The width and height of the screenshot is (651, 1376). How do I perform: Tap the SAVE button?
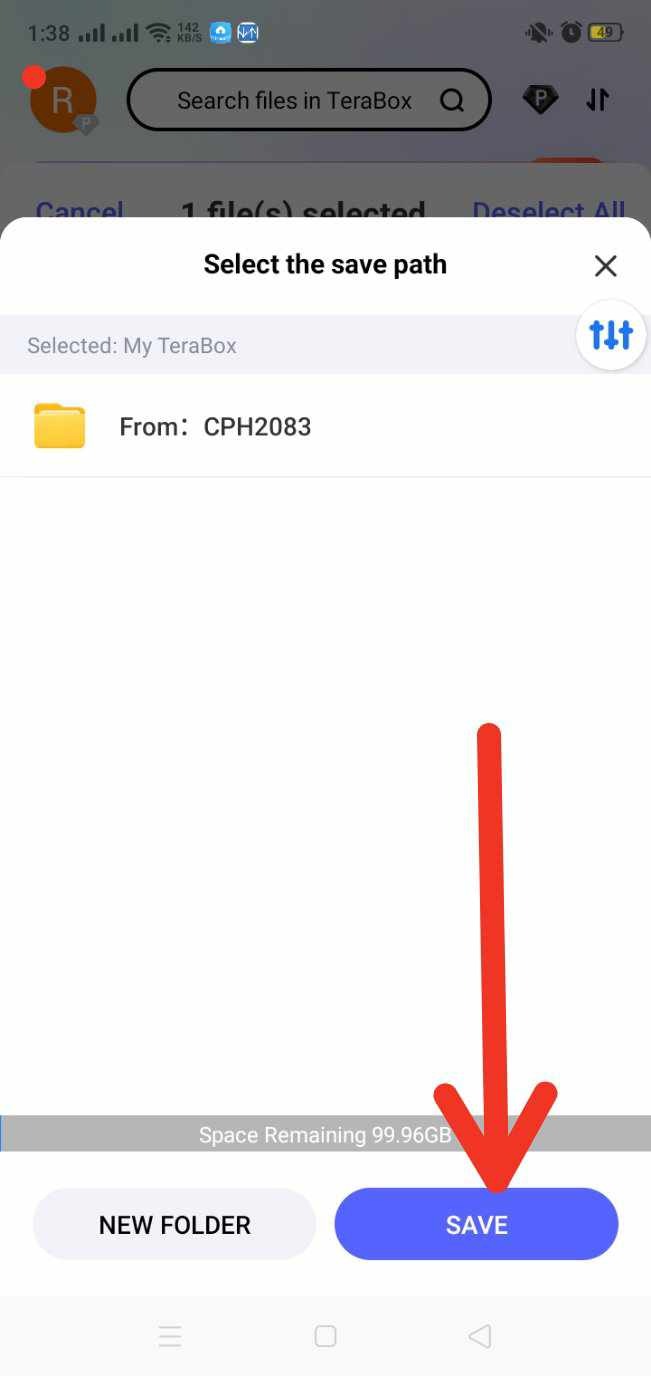tap(476, 1225)
